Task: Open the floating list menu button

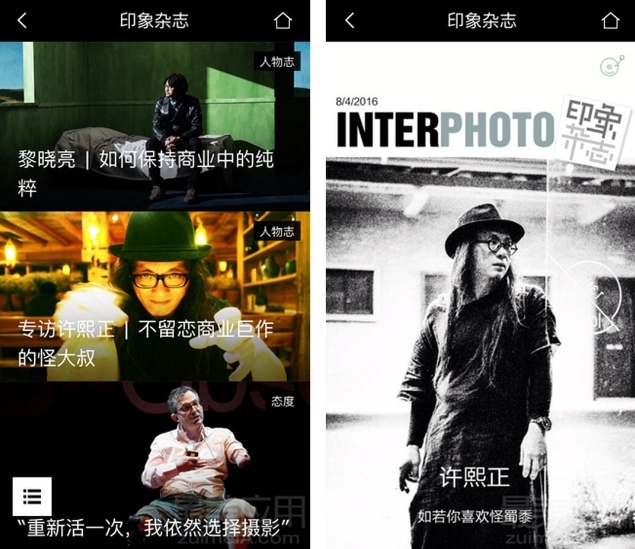Action: tap(32, 496)
